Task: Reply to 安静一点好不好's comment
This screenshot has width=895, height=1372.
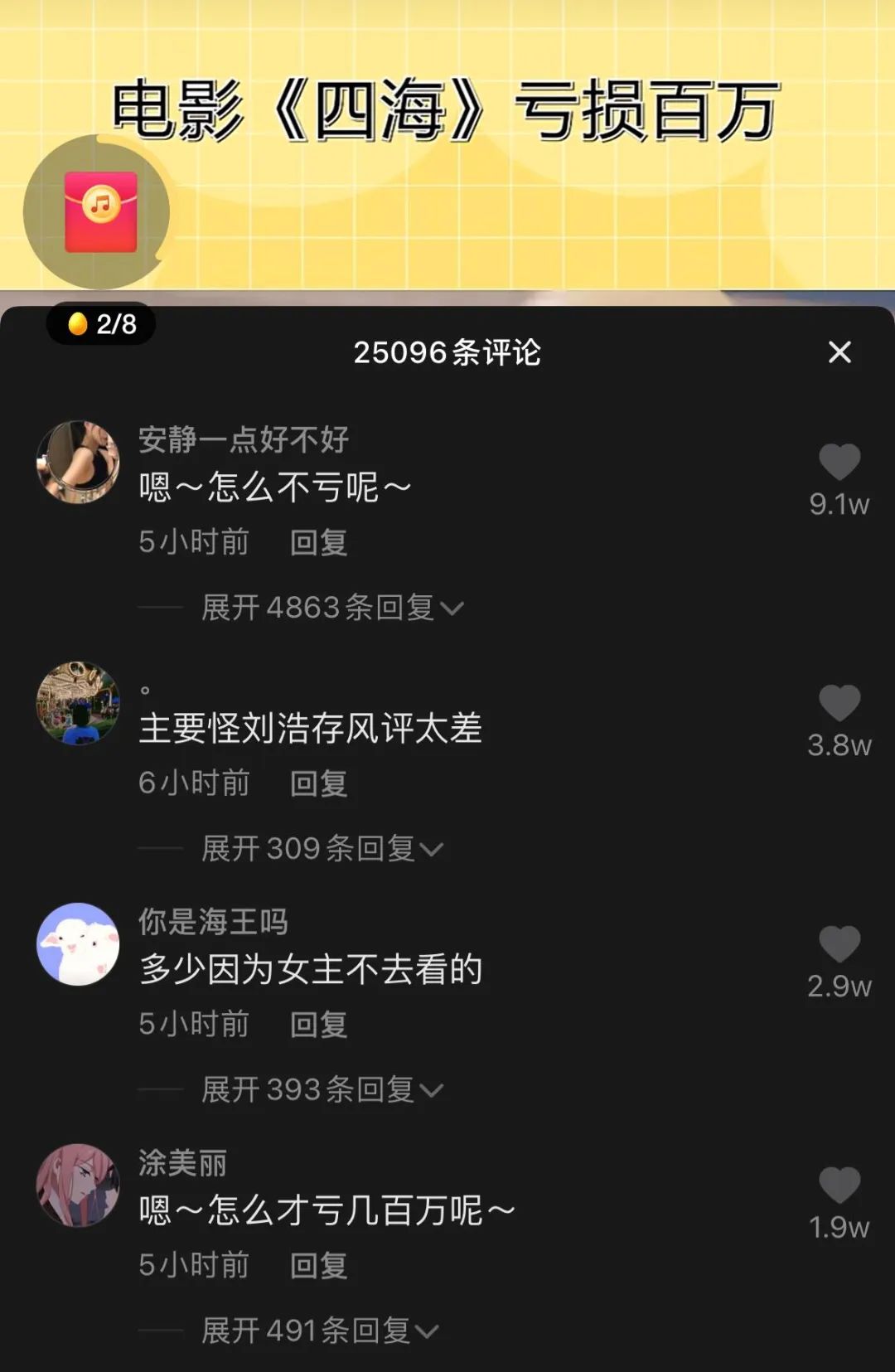Action: pos(318,542)
